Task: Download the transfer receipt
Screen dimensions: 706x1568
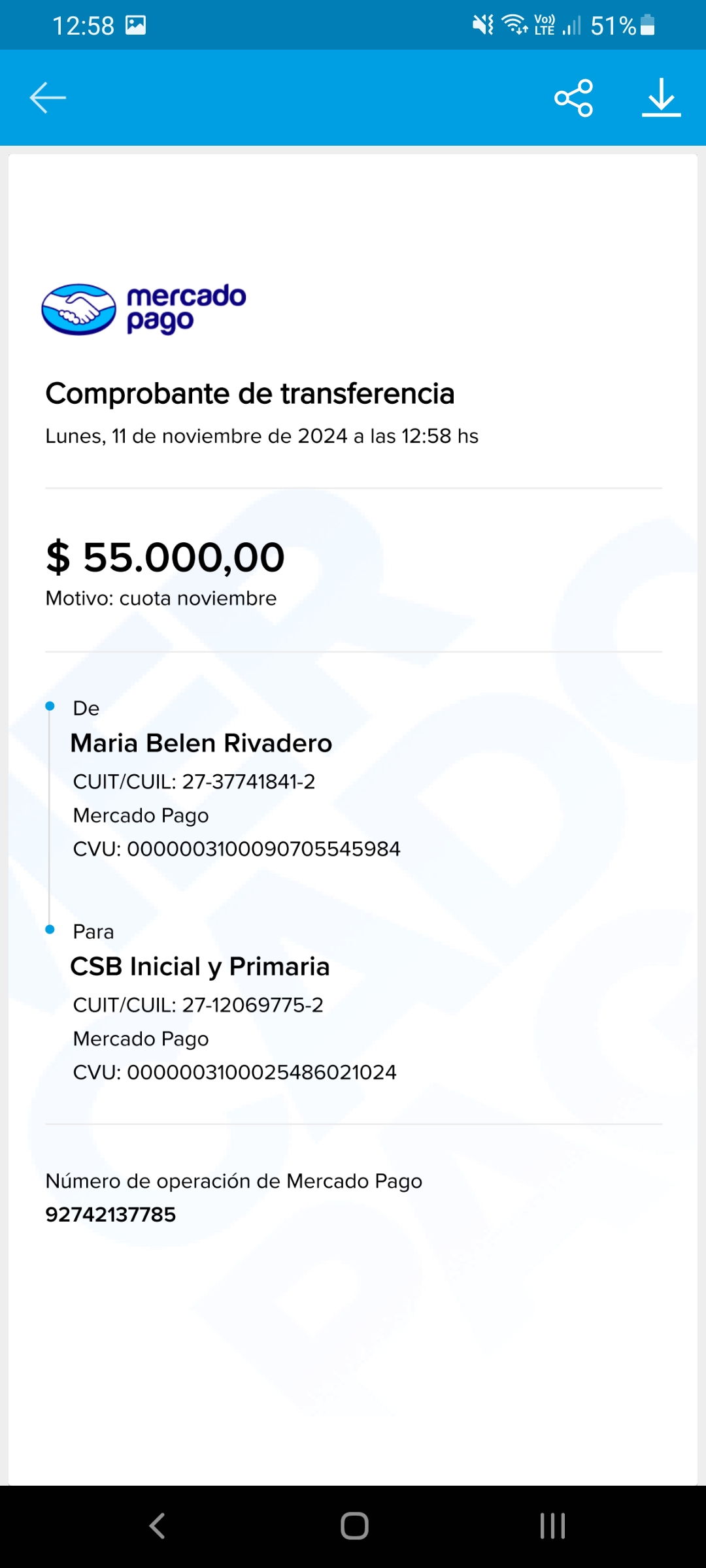Action: [x=661, y=98]
